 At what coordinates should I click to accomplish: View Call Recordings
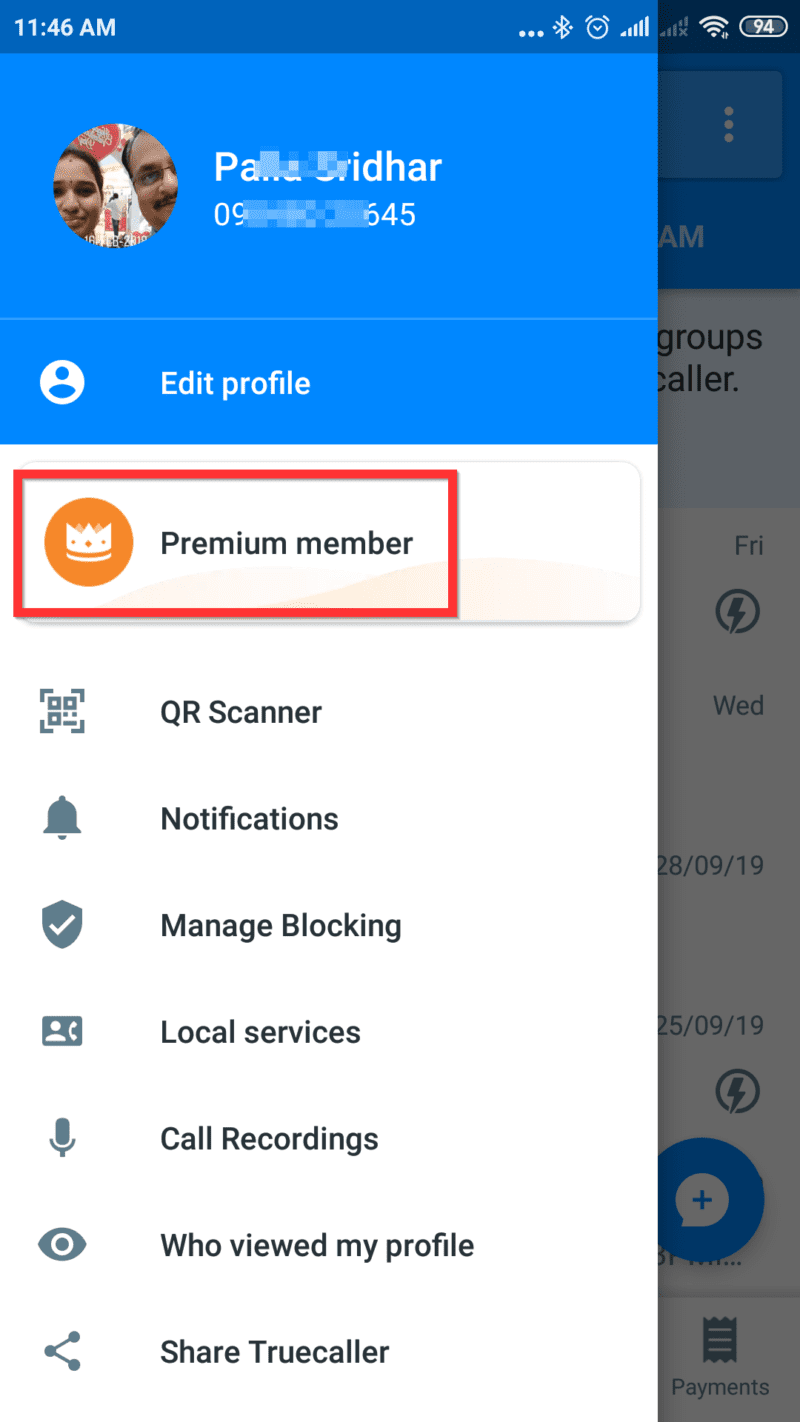coord(329,1139)
